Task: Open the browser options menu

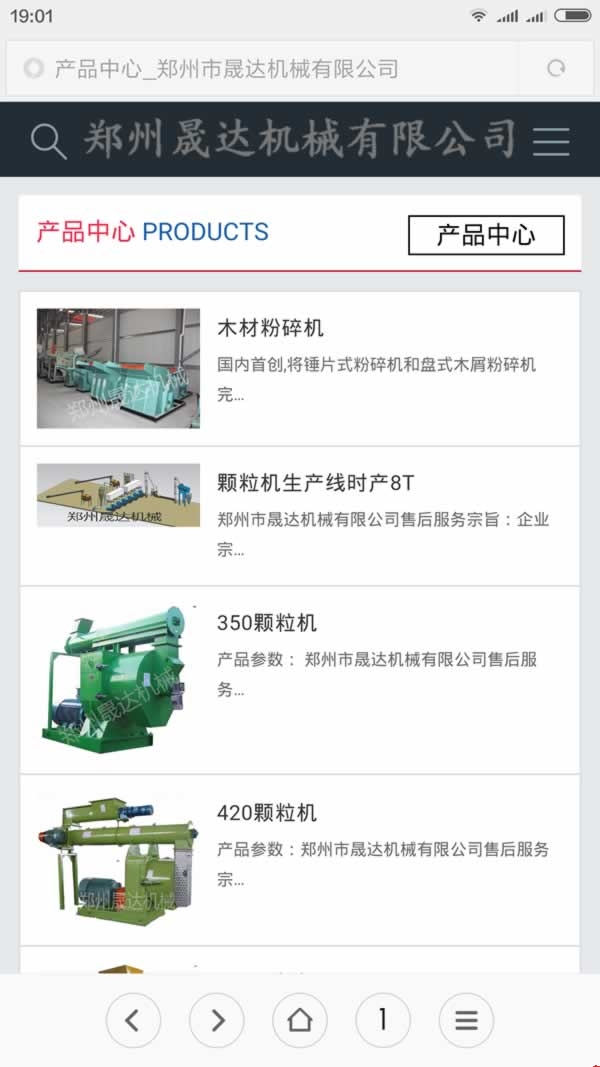Action: 465,1020
